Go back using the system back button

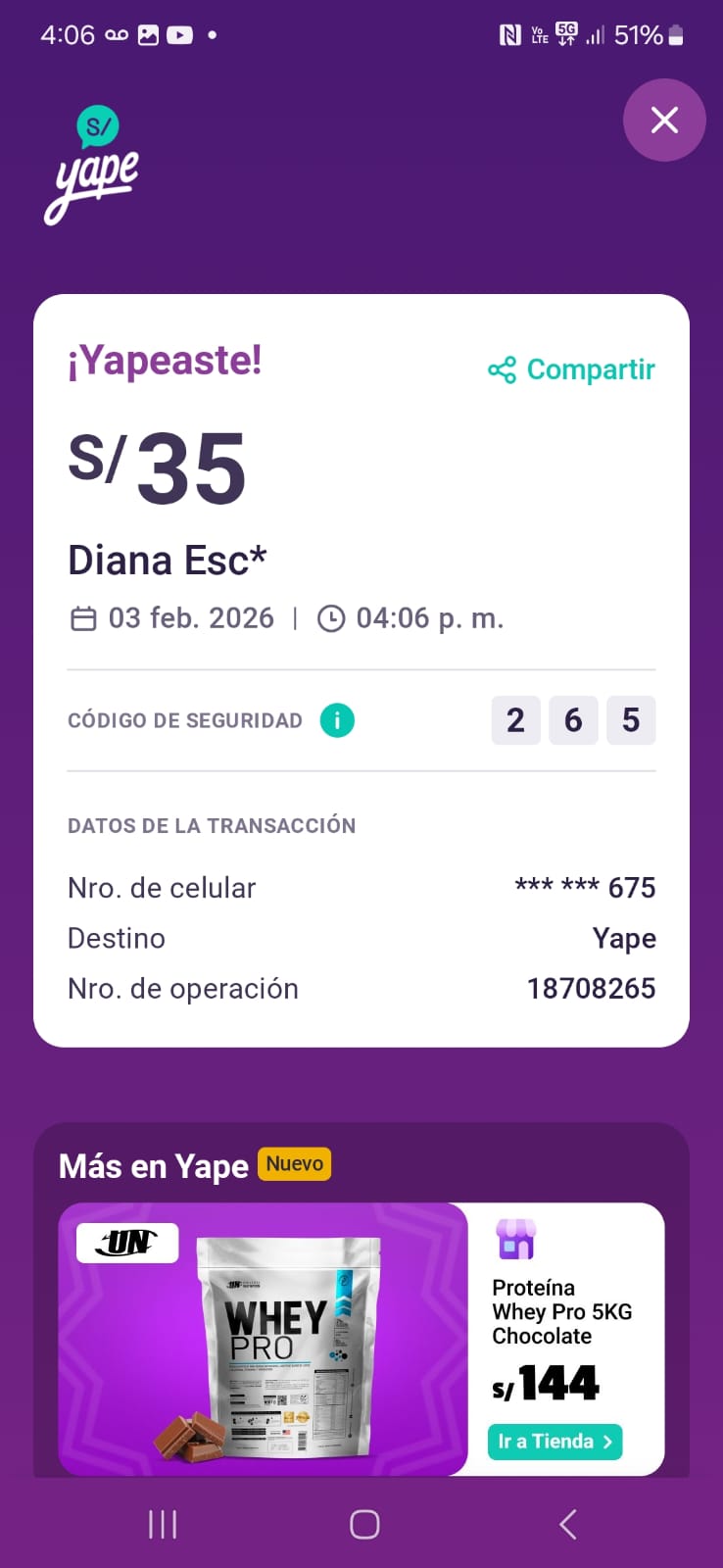pyautogui.click(x=567, y=1524)
